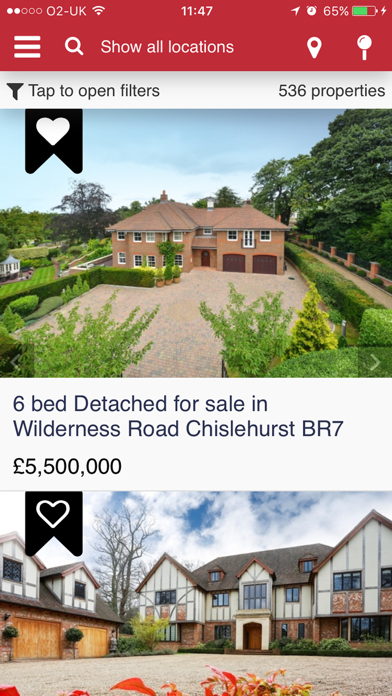This screenshot has width=392, height=696.
Task: Open the Show all locations search field
Action: (167, 47)
